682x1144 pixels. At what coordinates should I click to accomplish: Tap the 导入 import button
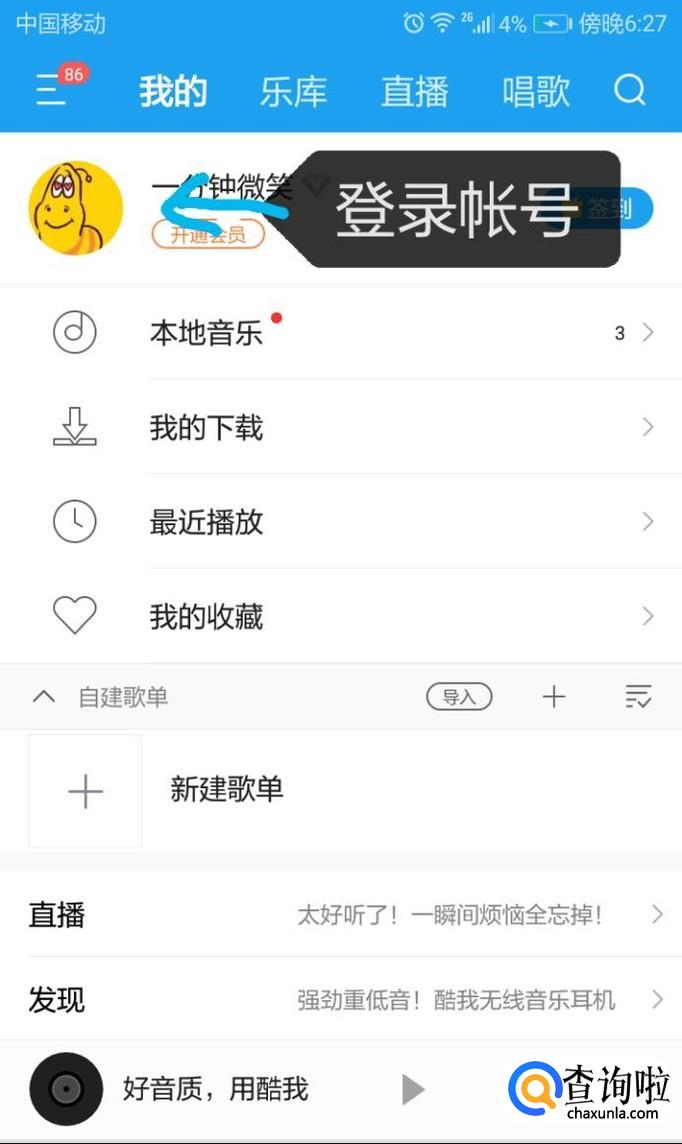click(x=459, y=697)
